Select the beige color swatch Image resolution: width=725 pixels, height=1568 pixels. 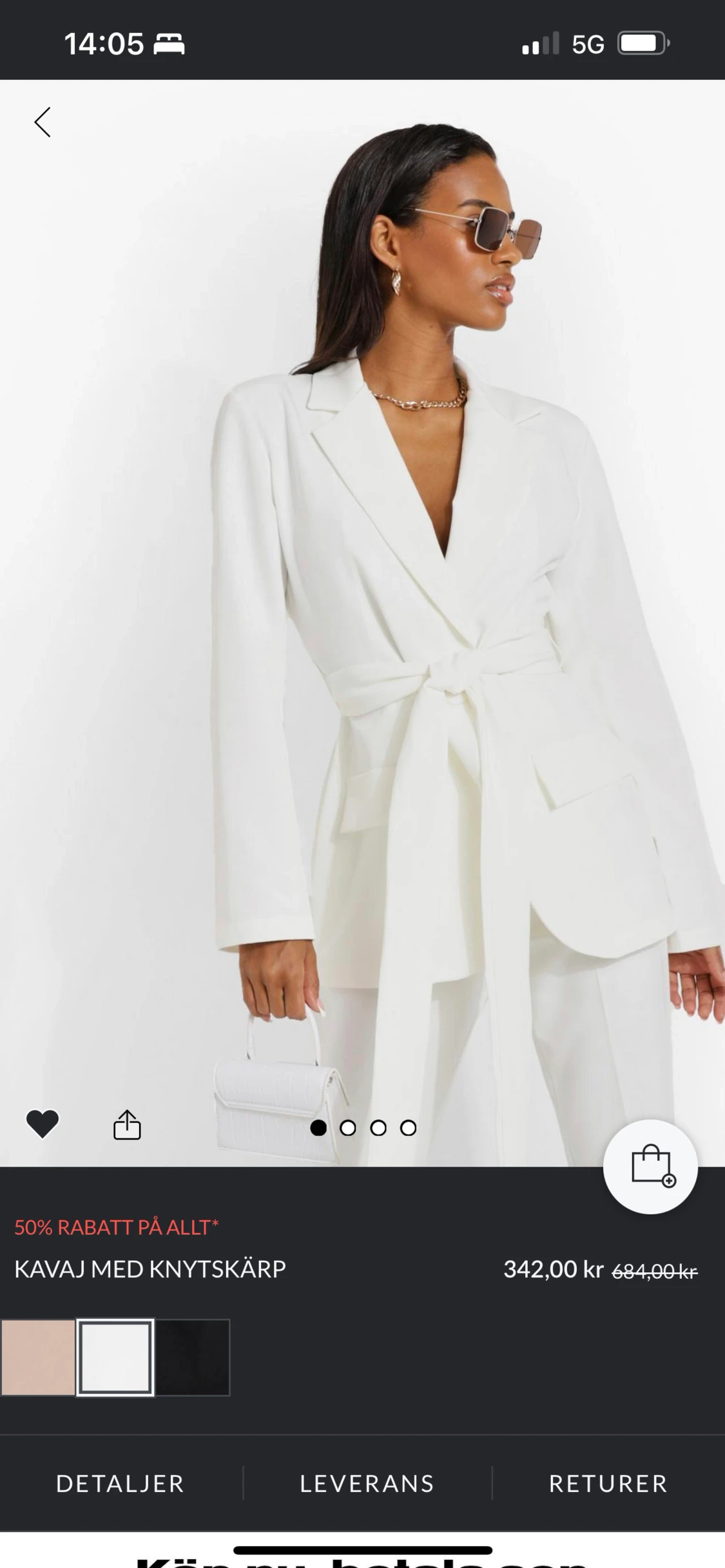tap(38, 1357)
